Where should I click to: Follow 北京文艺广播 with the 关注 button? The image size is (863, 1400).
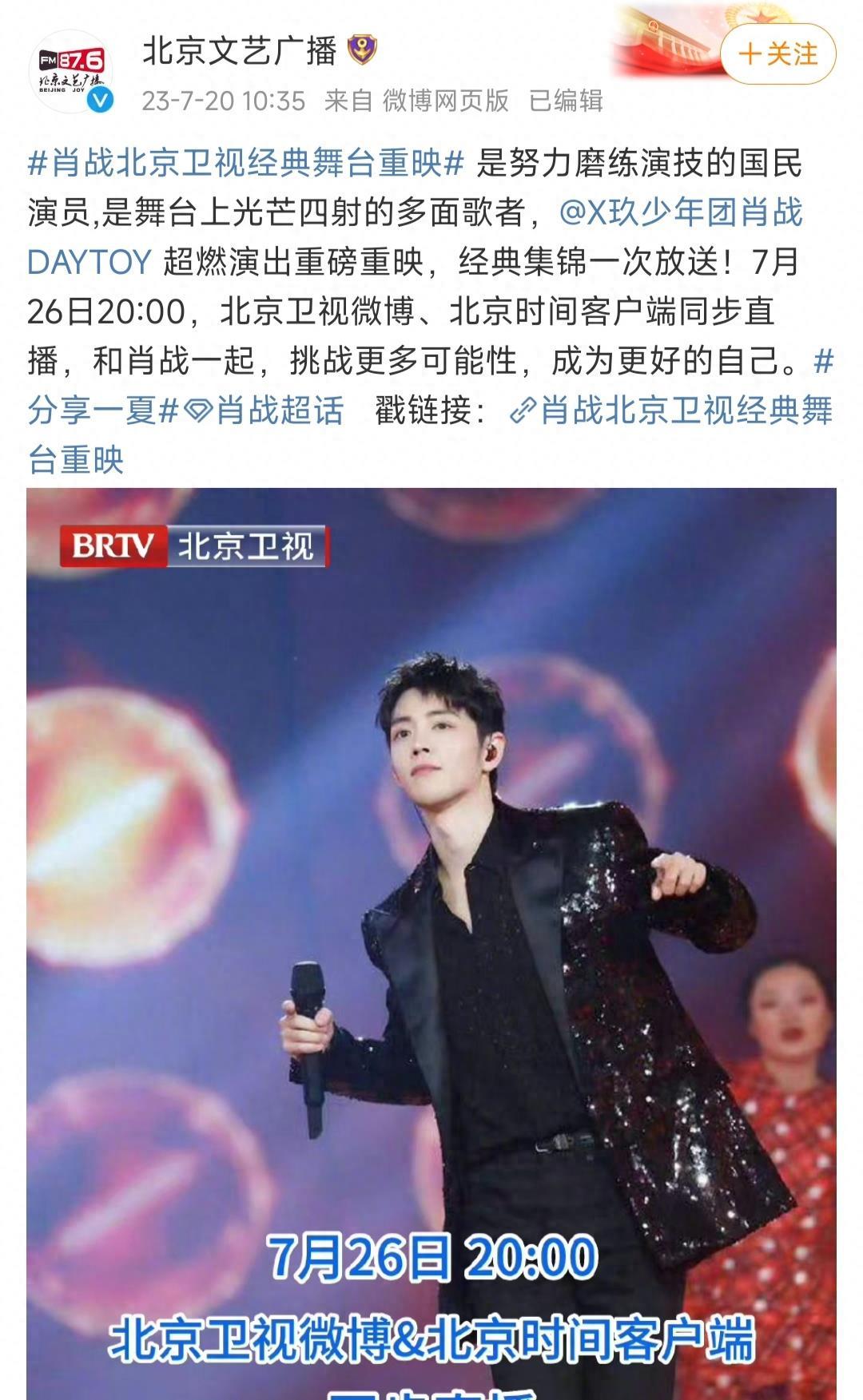pyautogui.click(x=777, y=54)
